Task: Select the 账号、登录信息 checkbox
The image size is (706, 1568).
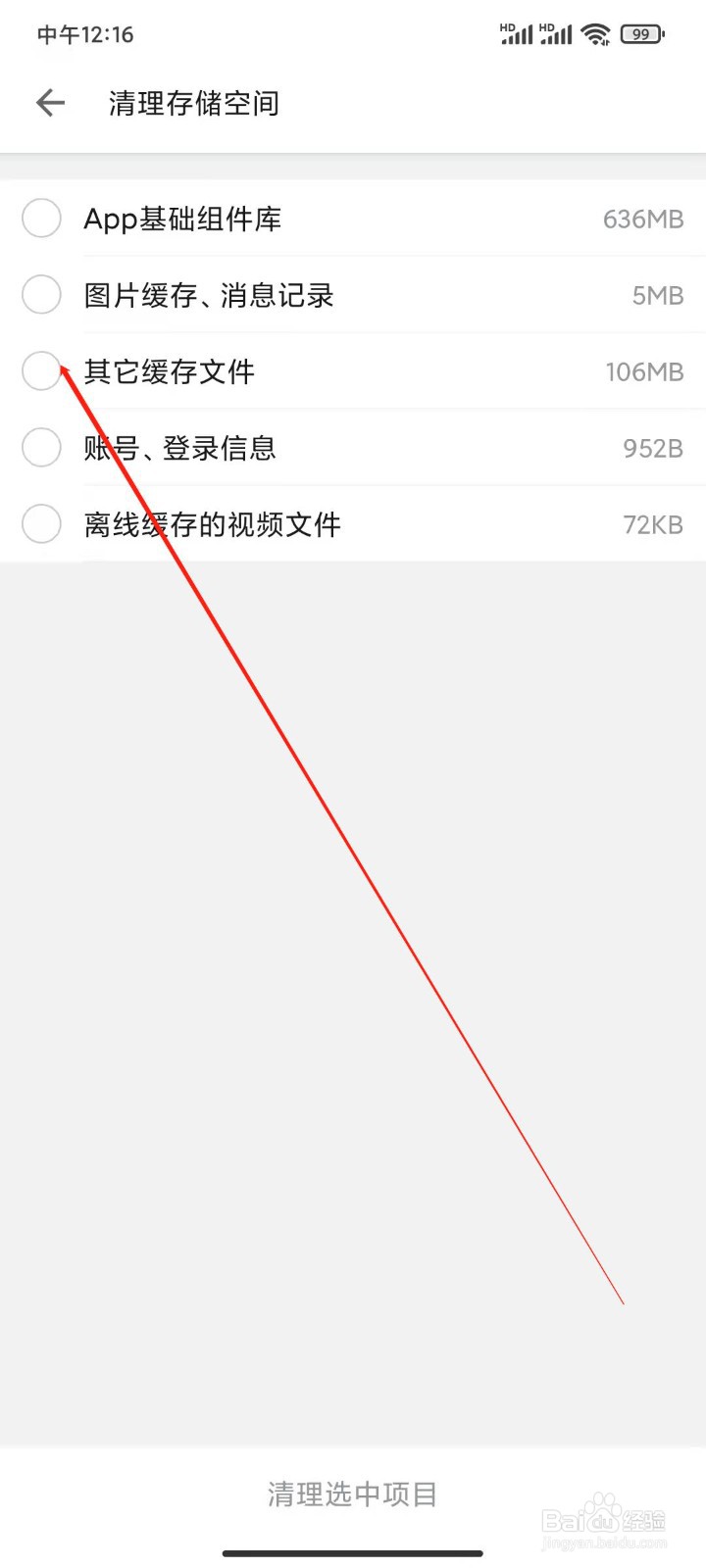Action: [x=41, y=447]
